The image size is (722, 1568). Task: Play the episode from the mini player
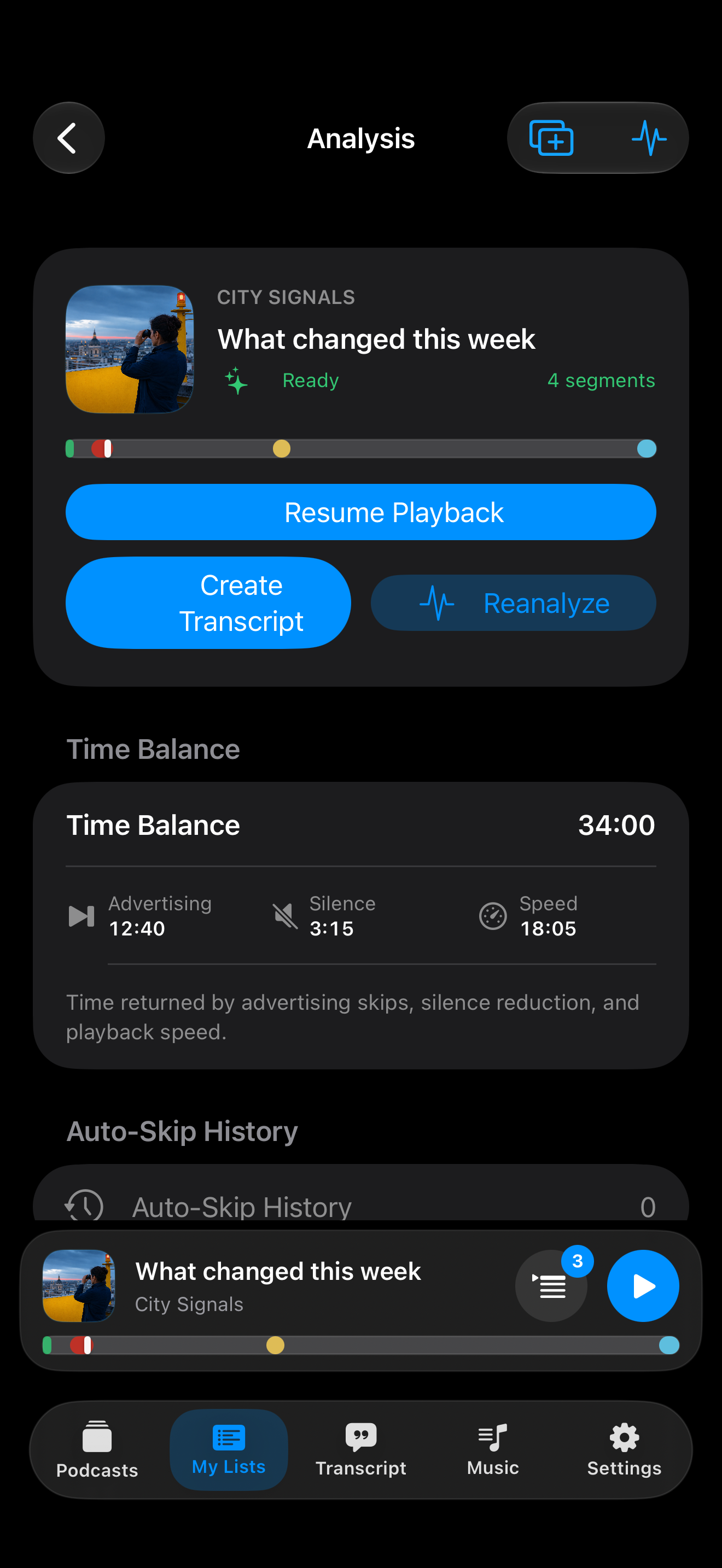643,1285
